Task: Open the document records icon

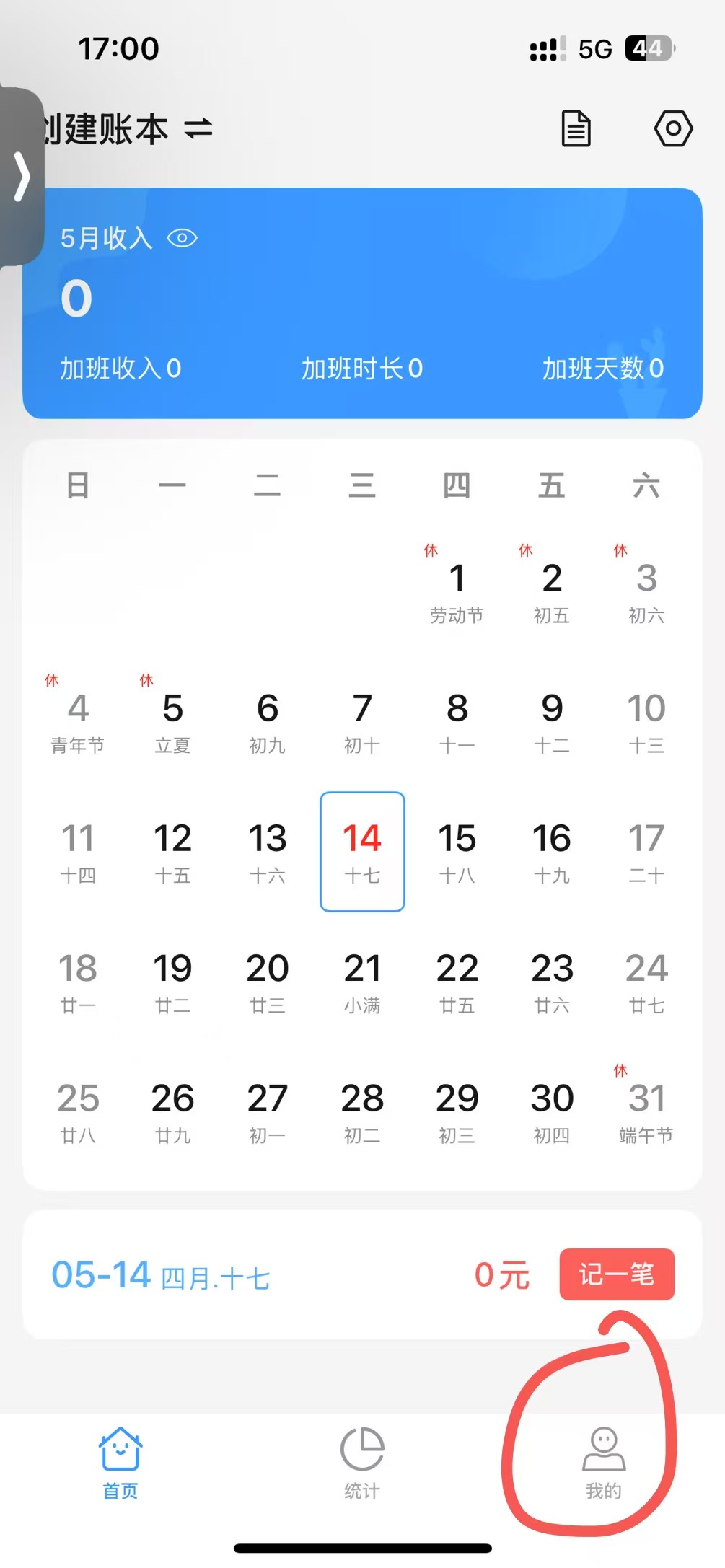Action: tap(576, 129)
